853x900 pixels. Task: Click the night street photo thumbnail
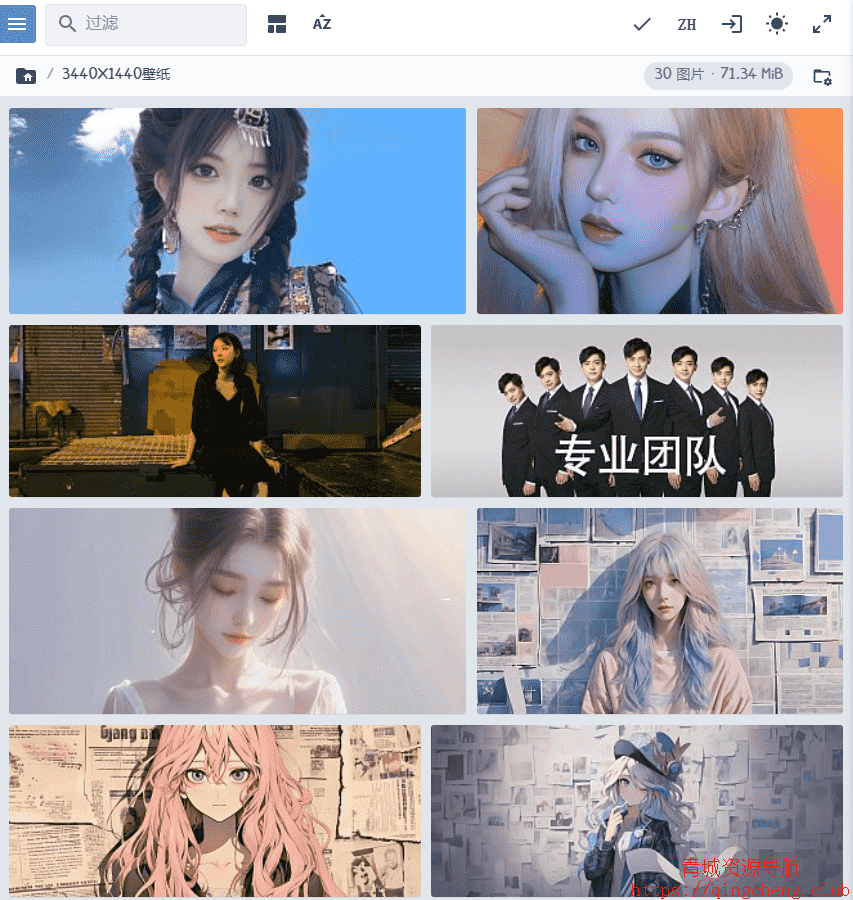point(214,411)
